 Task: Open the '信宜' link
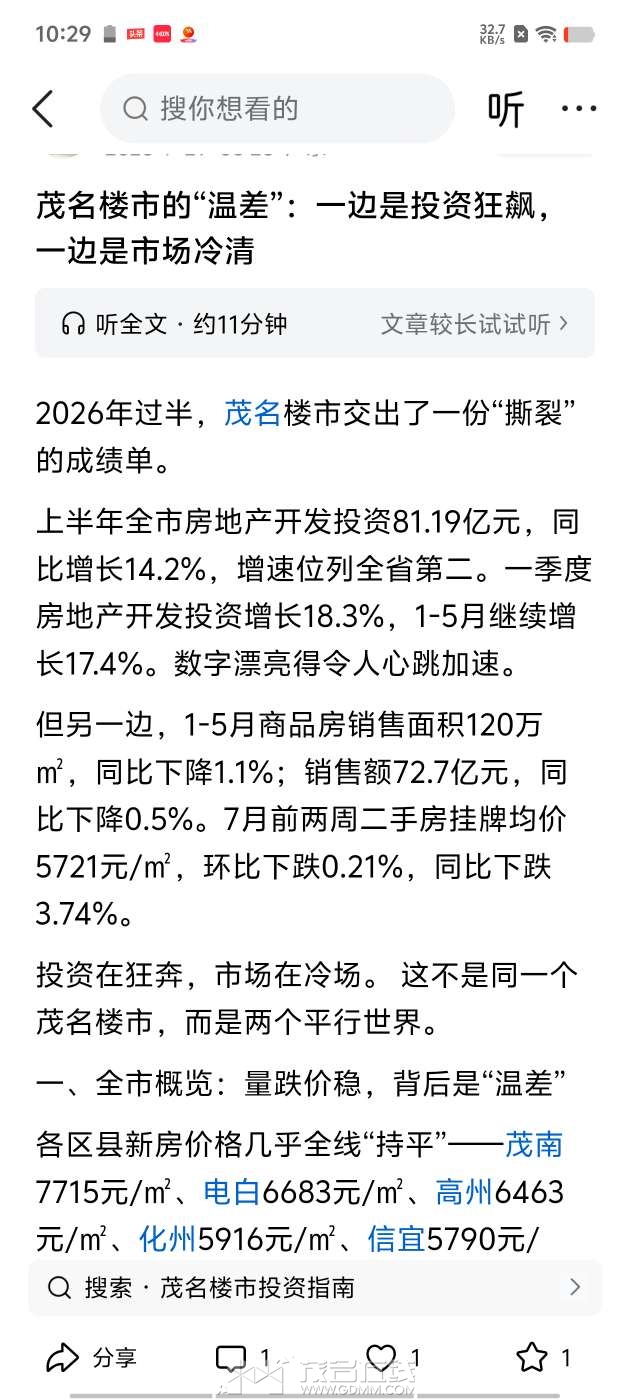click(397, 1240)
